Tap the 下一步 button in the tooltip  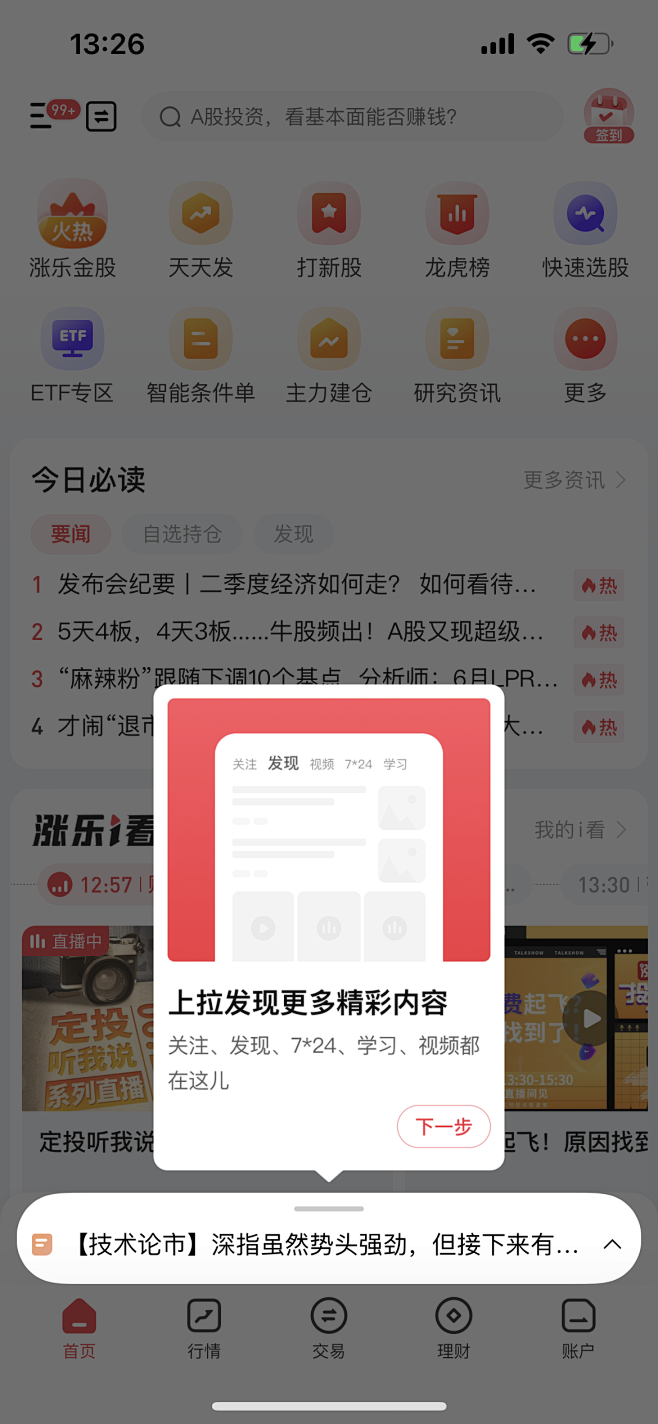444,1127
